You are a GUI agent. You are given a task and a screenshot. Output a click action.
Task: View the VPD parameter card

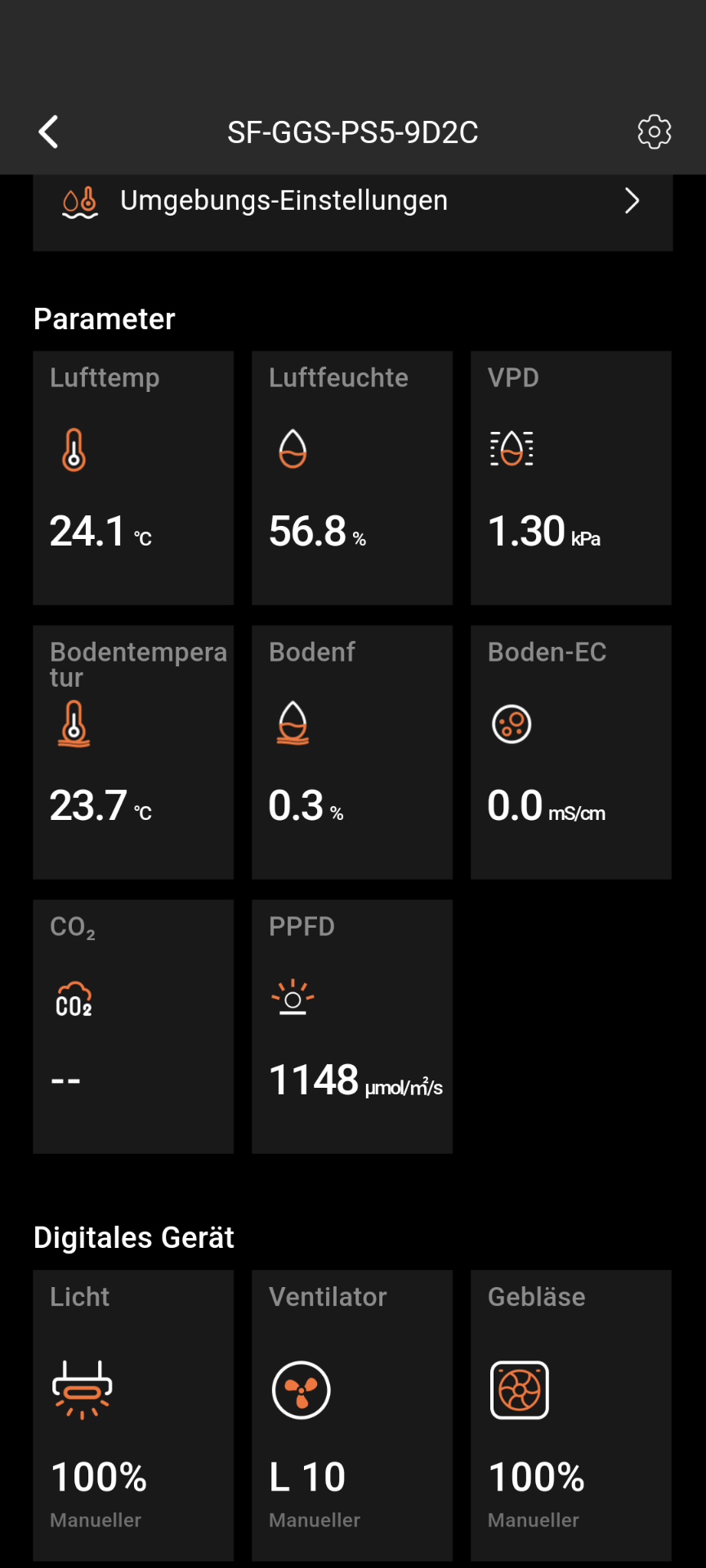click(x=571, y=478)
